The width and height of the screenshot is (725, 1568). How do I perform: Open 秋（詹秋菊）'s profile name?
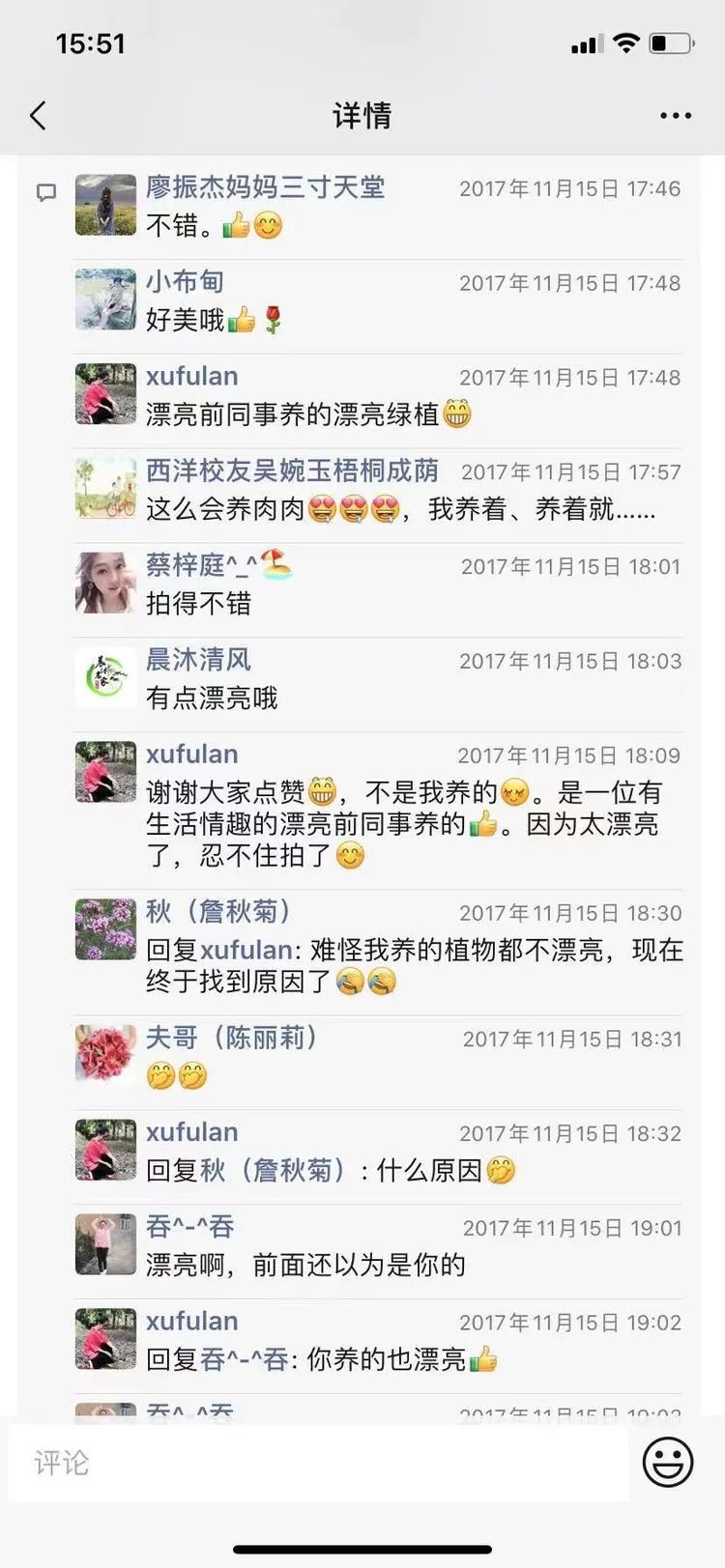pos(219,911)
